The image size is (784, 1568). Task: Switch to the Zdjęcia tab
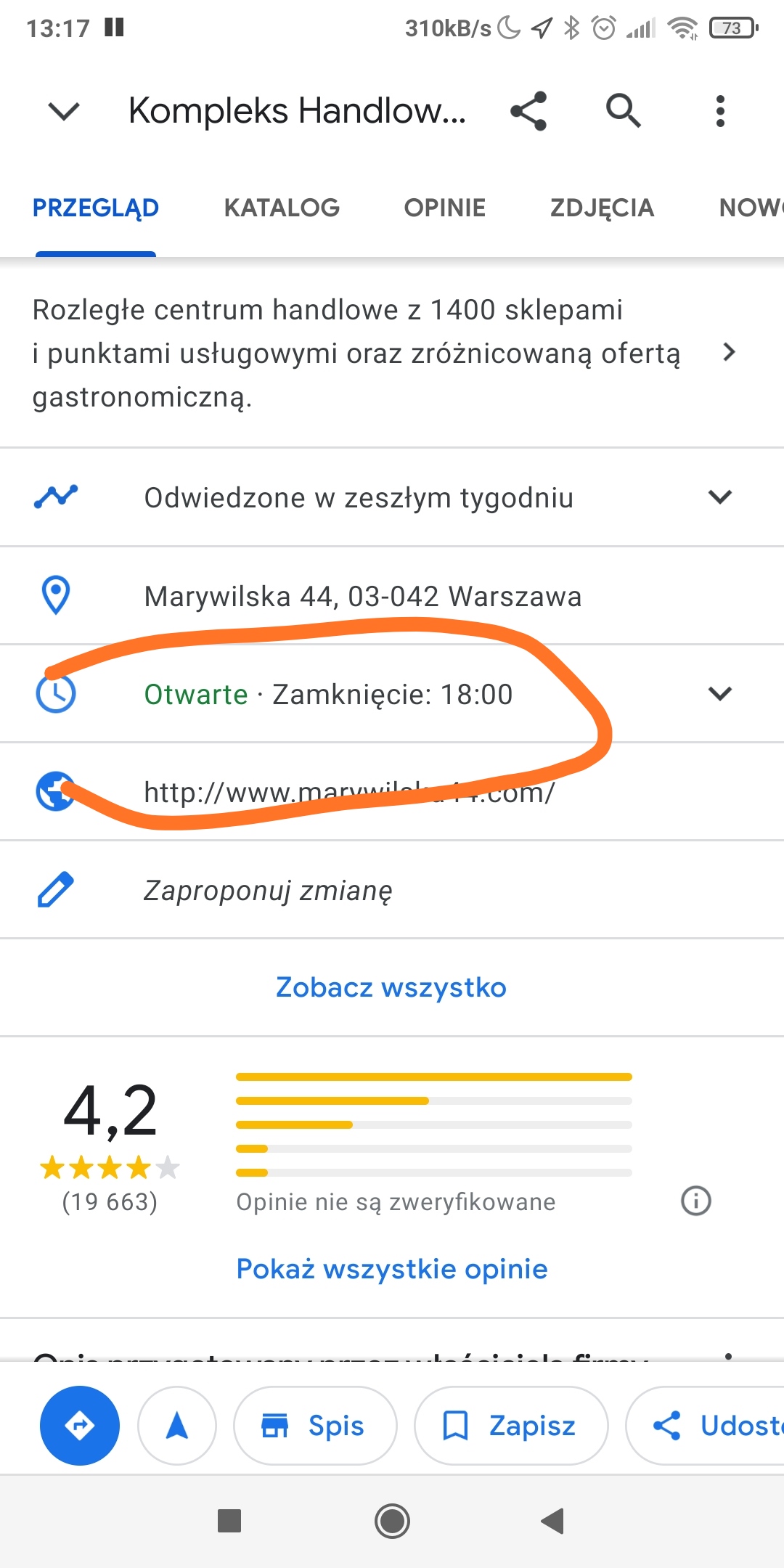point(602,208)
